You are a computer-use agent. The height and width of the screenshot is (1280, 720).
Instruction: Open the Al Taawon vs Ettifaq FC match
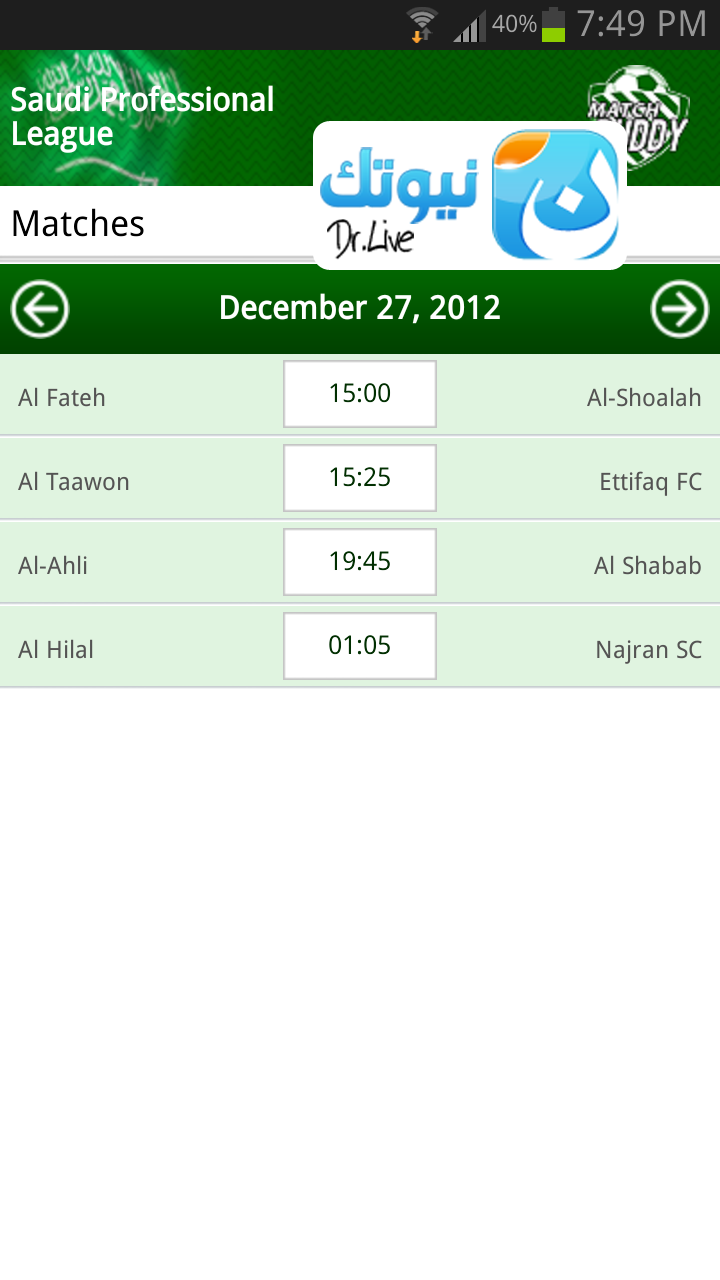point(360,478)
